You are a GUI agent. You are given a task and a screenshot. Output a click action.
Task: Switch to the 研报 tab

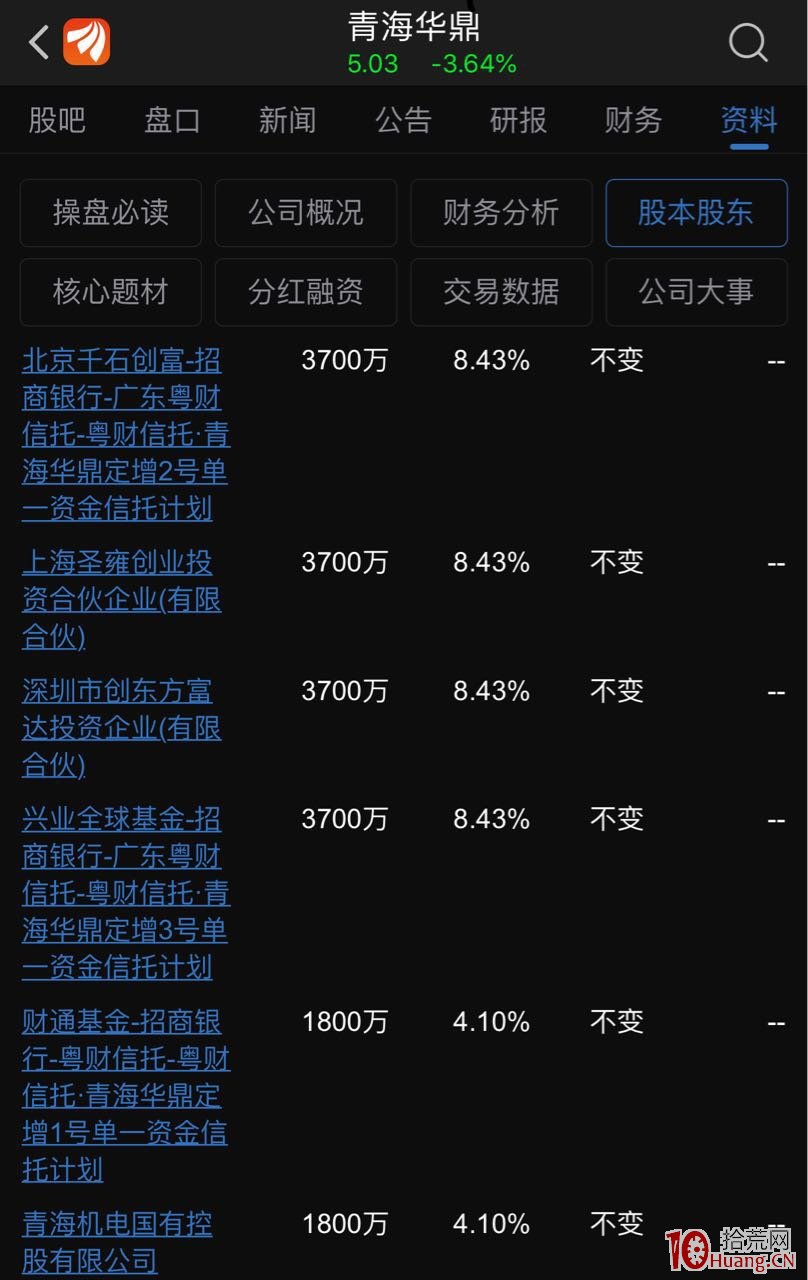coord(517,120)
